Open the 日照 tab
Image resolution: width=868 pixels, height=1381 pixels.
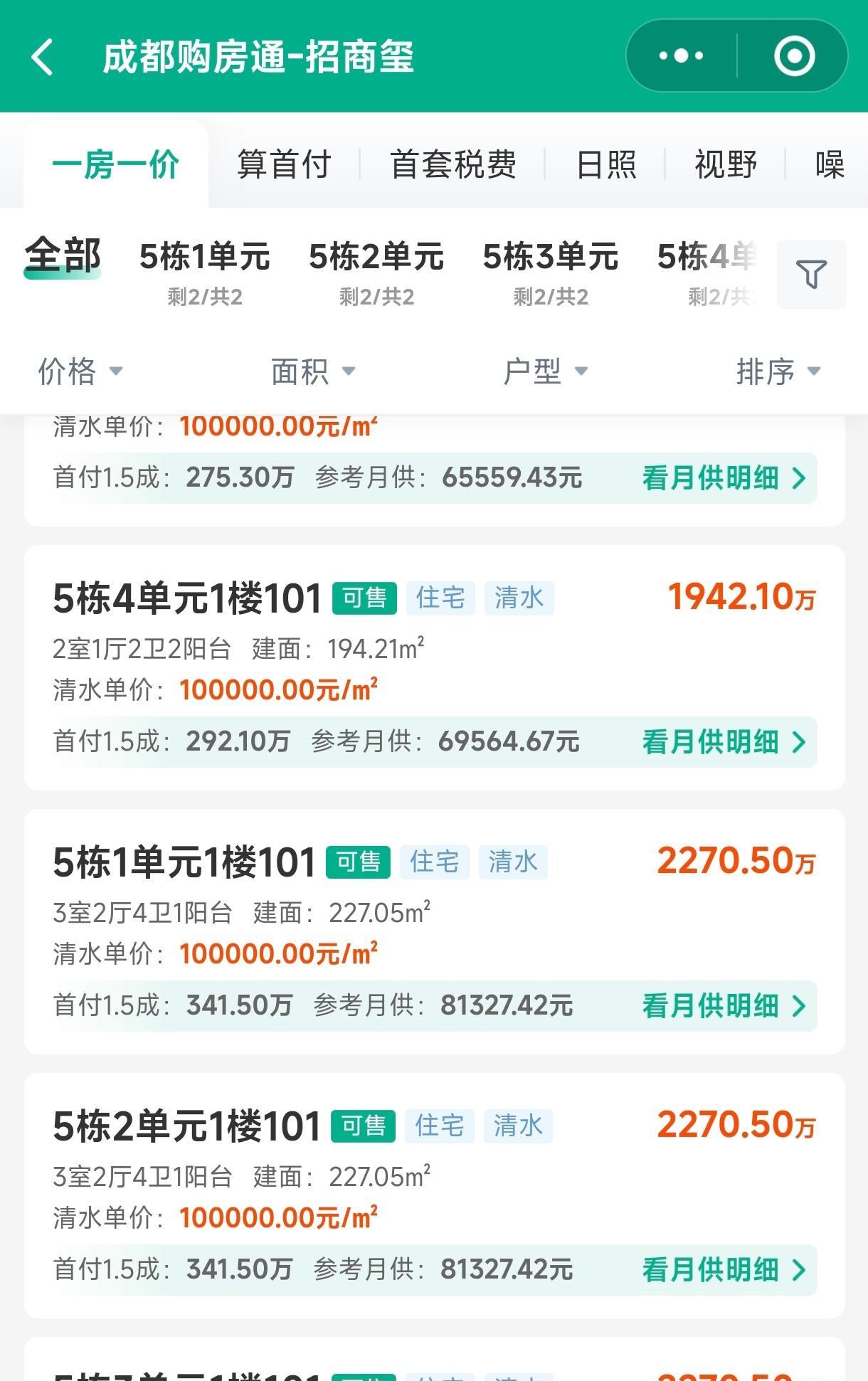[x=605, y=165]
